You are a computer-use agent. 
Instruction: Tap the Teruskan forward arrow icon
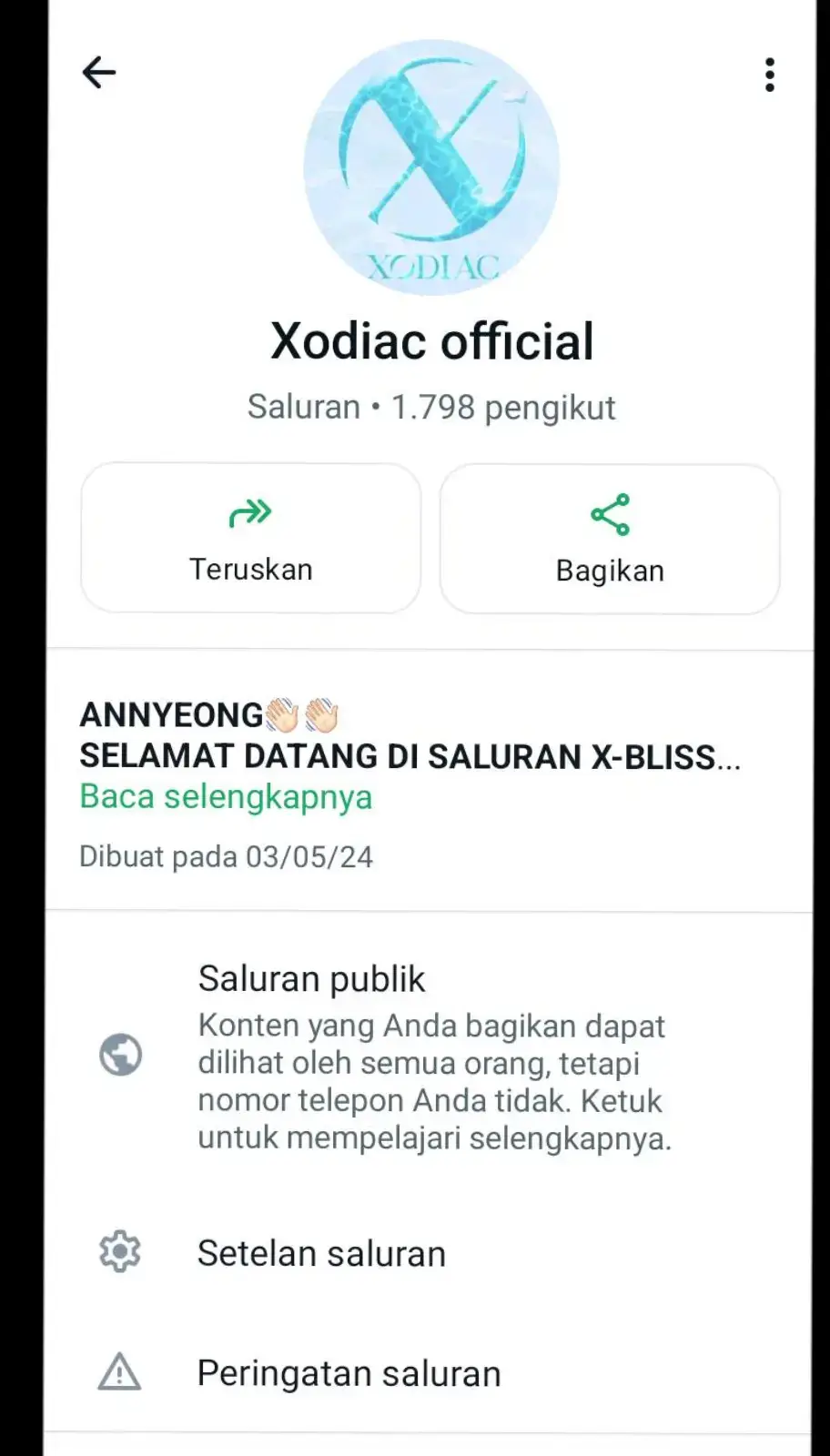[249, 514]
